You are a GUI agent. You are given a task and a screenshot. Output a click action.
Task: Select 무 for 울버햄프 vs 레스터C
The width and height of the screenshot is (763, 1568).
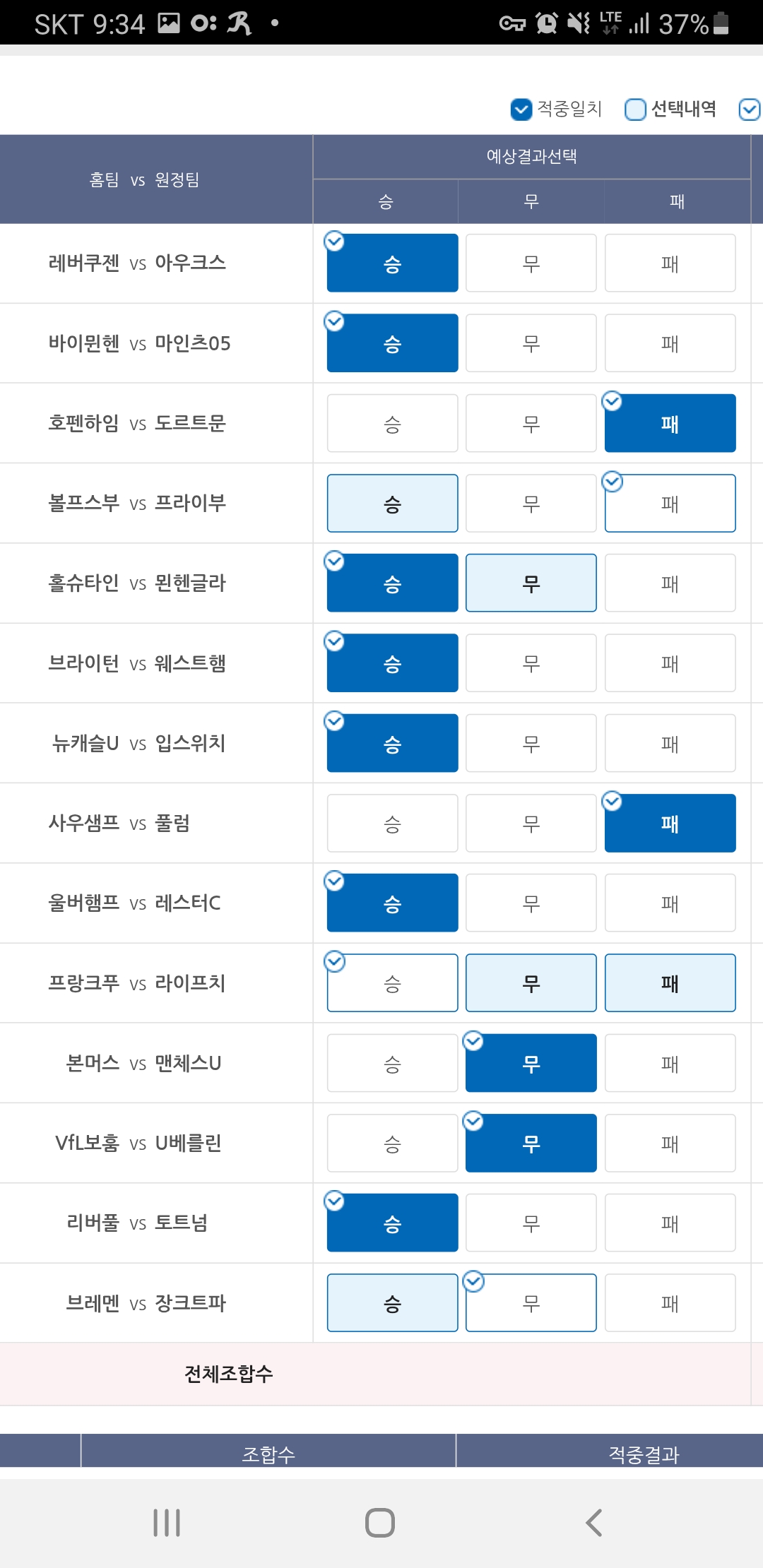pos(531,903)
